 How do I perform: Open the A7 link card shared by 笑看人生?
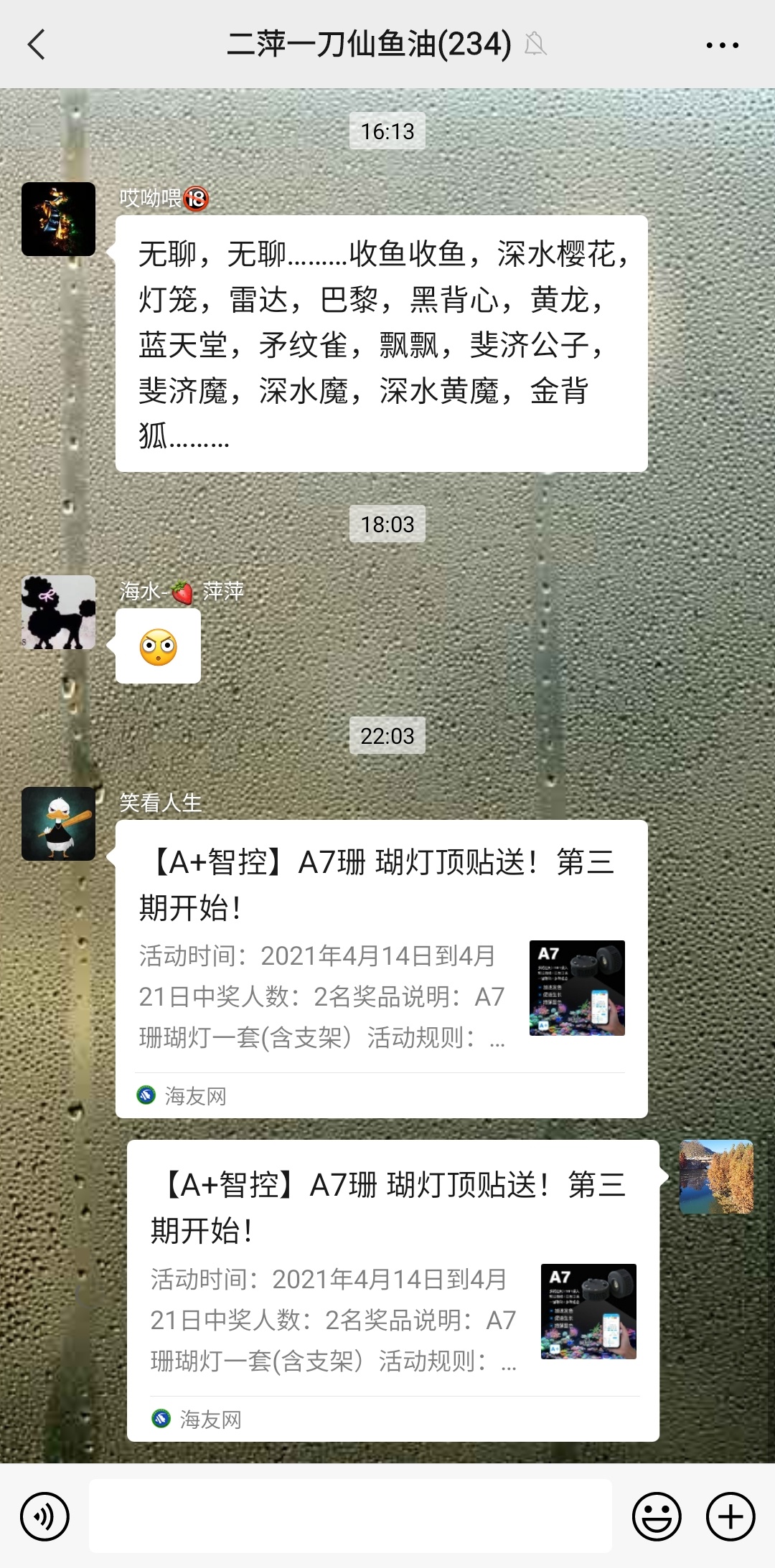click(x=381, y=968)
